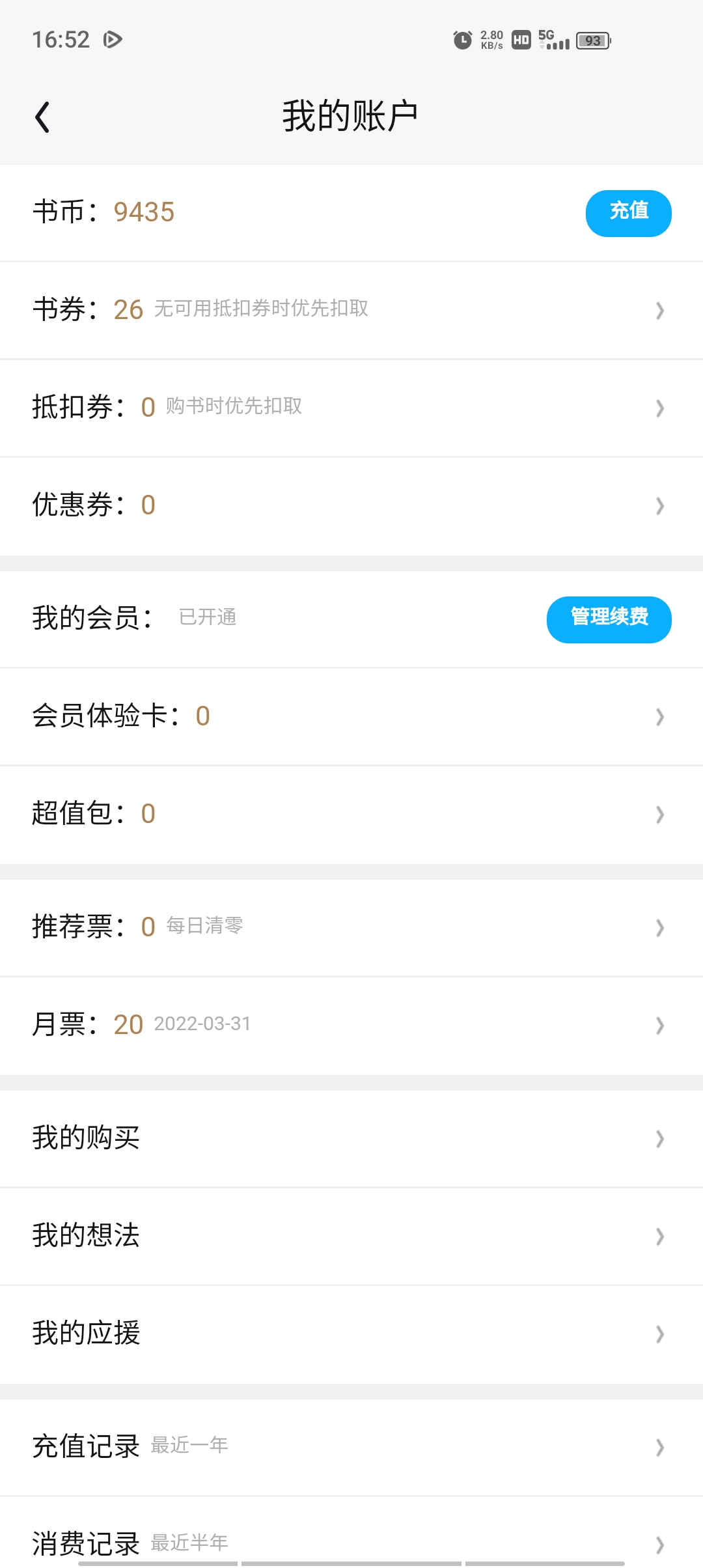View 消费记录 spending history
Viewport: 703px width, 1568px height.
351,1541
